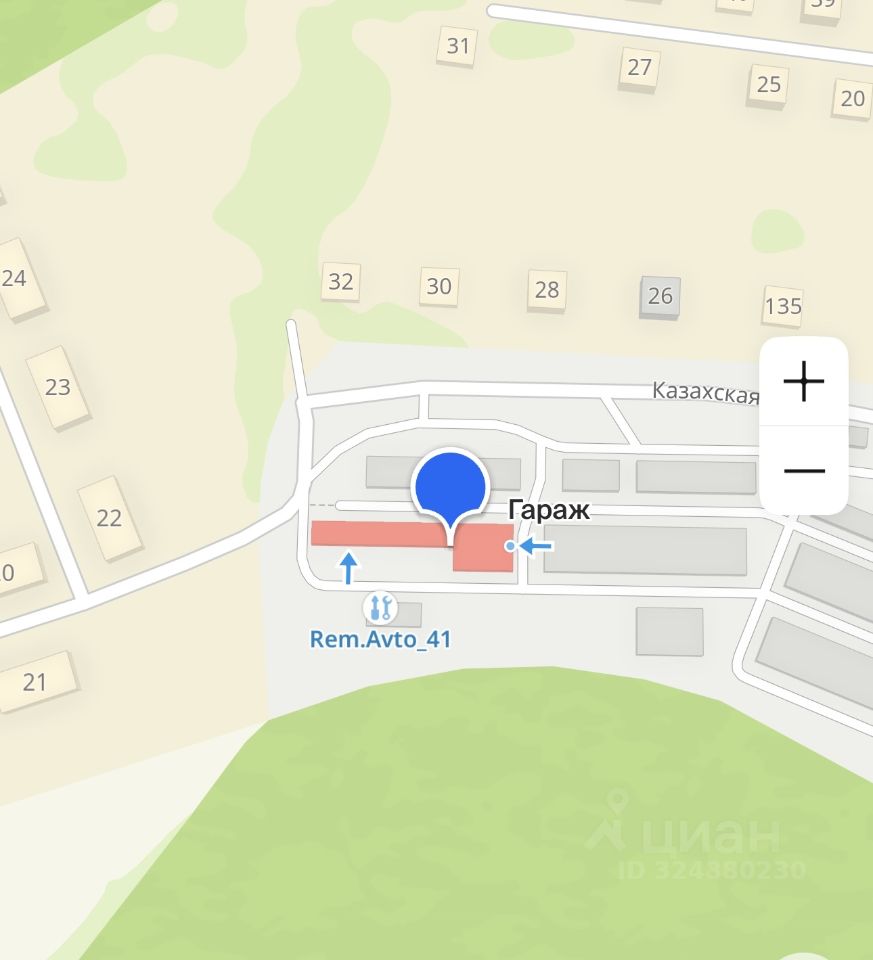
Task: Zoom out with the minus button
Action: pyautogui.click(x=803, y=470)
